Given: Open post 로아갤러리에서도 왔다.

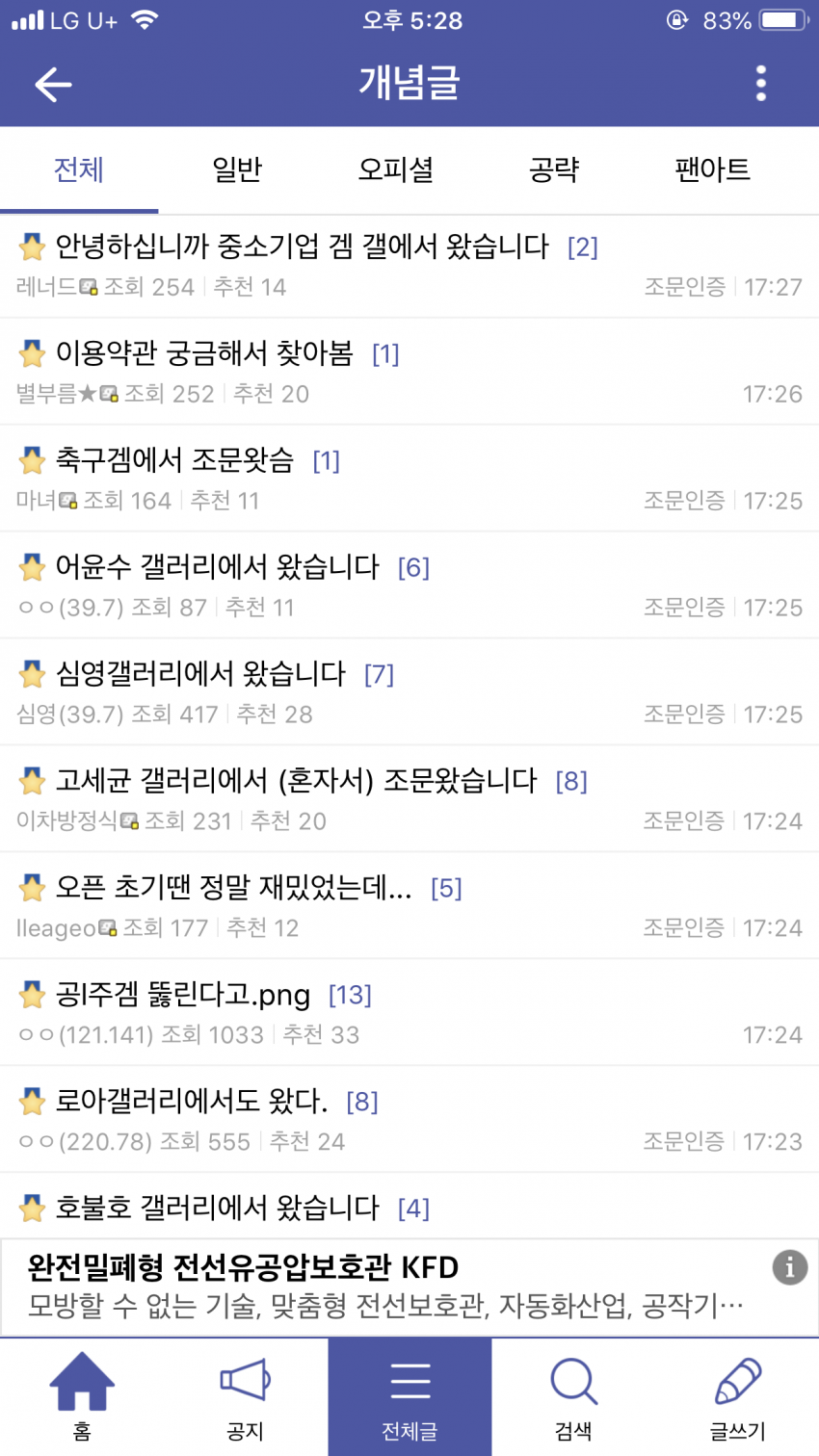Looking at the screenshot, I should click(x=409, y=1120).
